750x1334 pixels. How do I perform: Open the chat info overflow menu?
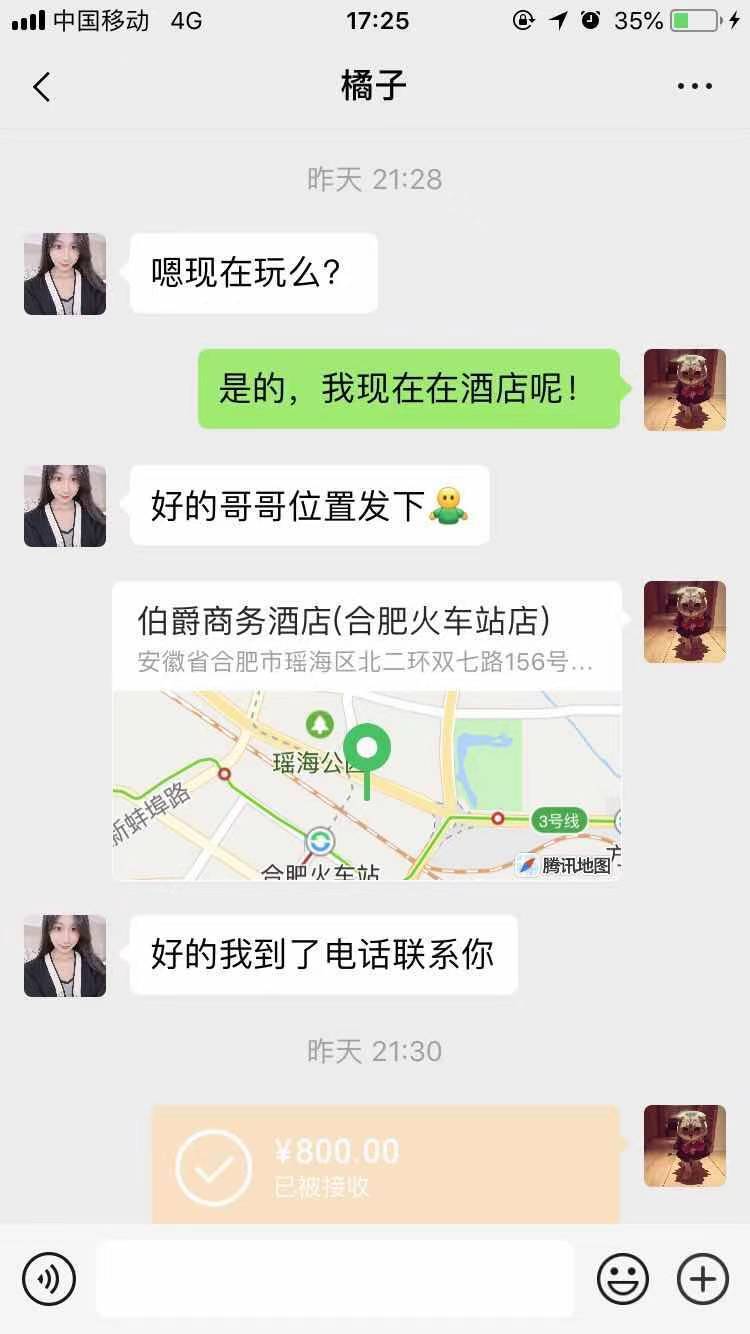(694, 87)
